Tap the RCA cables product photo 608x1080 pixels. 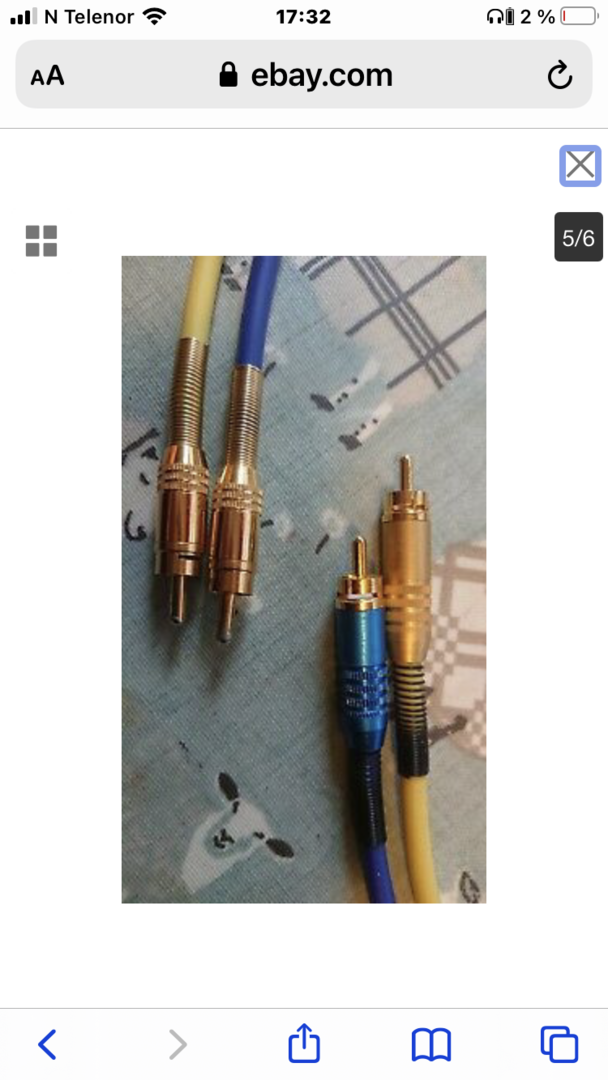point(304,579)
